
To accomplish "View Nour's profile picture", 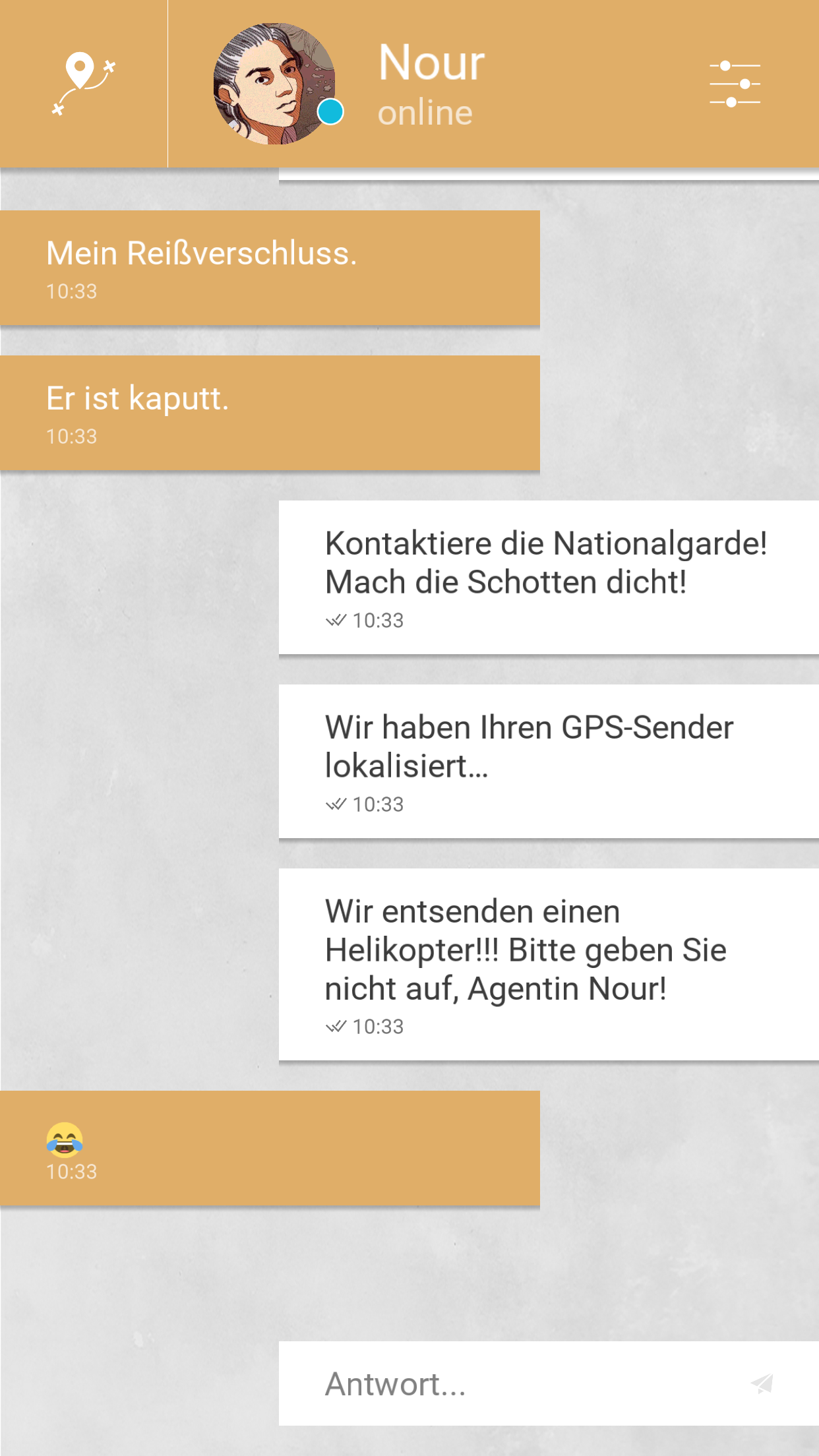I will [x=274, y=84].
